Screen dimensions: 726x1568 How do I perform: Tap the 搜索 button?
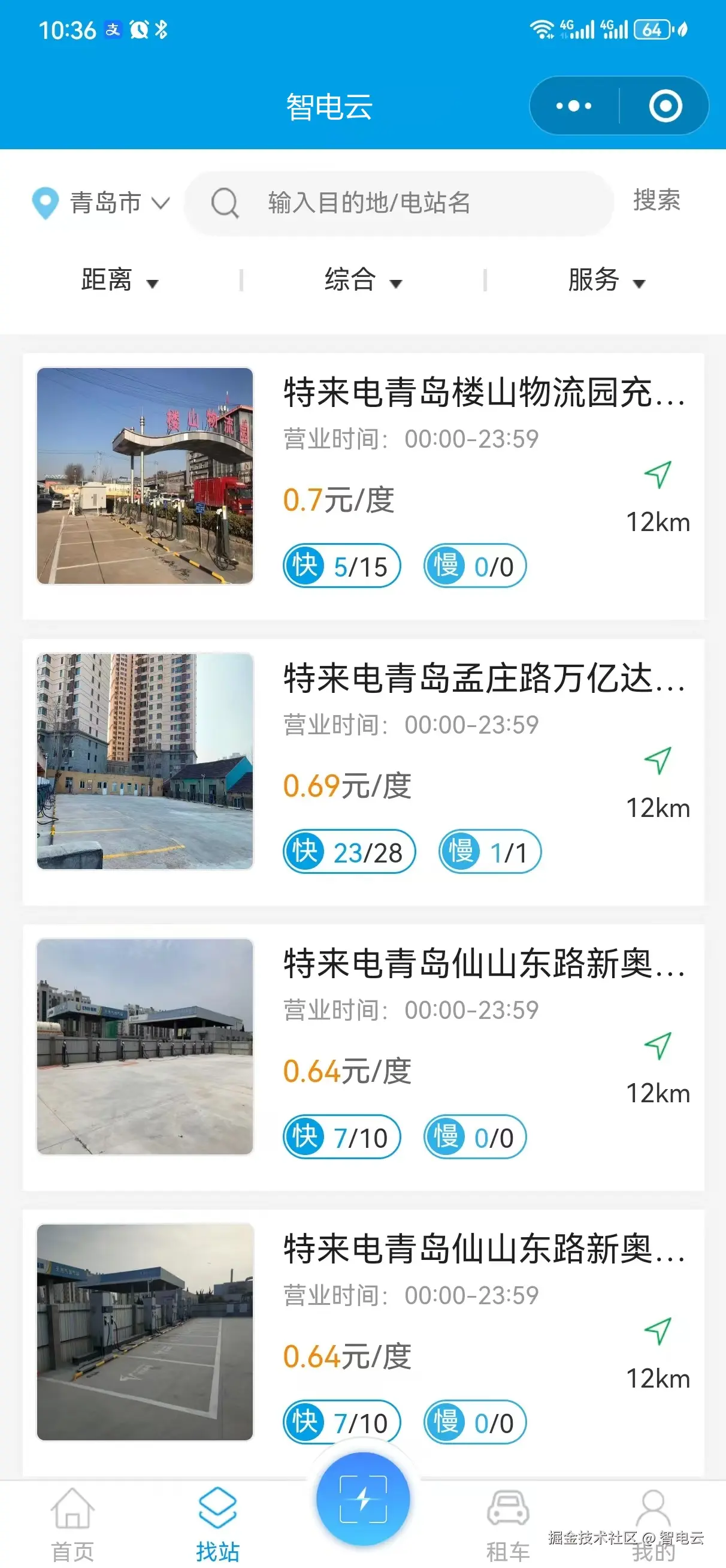click(x=656, y=201)
